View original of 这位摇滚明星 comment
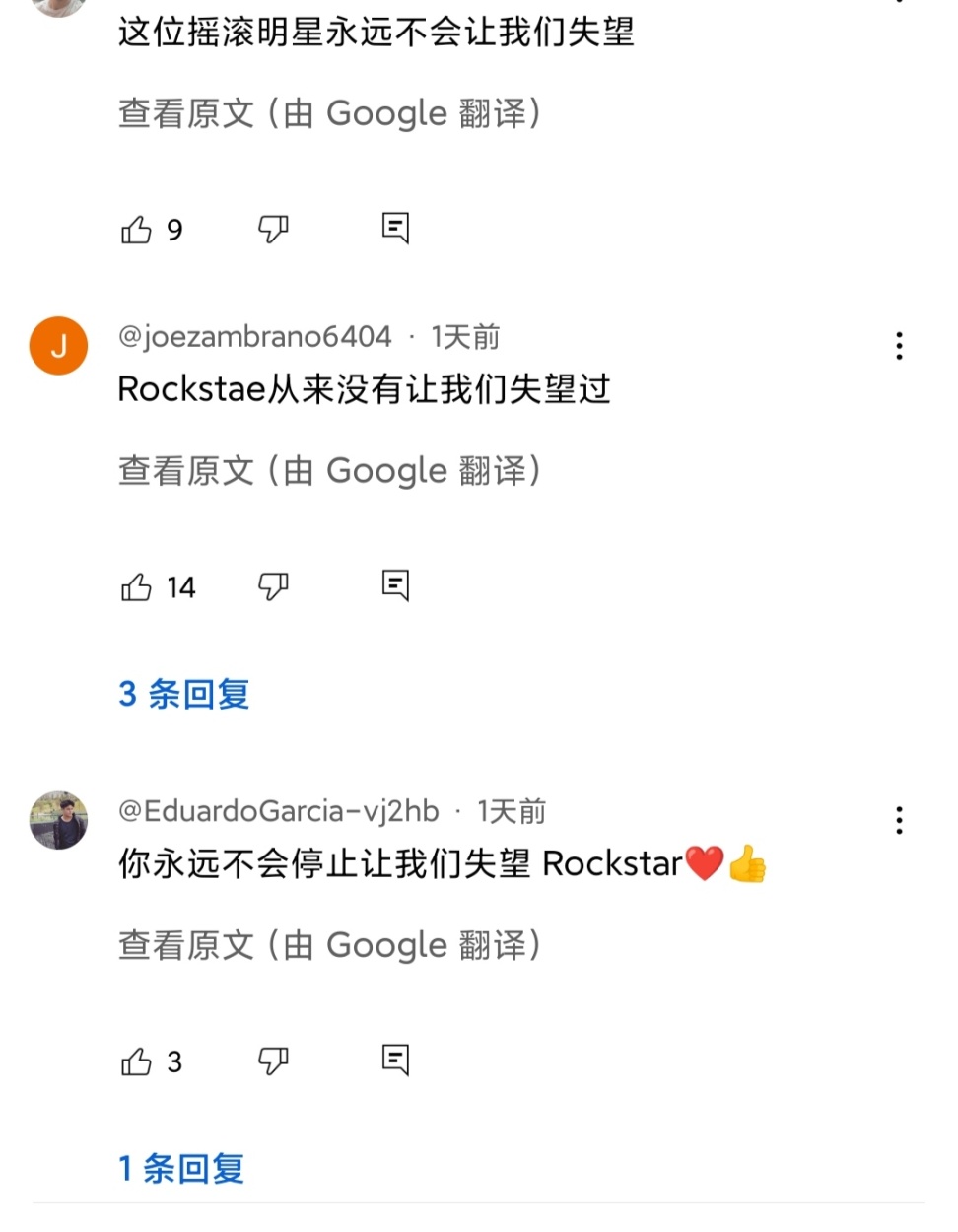Viewport: 958px width, 1232px height. (329, 113)
